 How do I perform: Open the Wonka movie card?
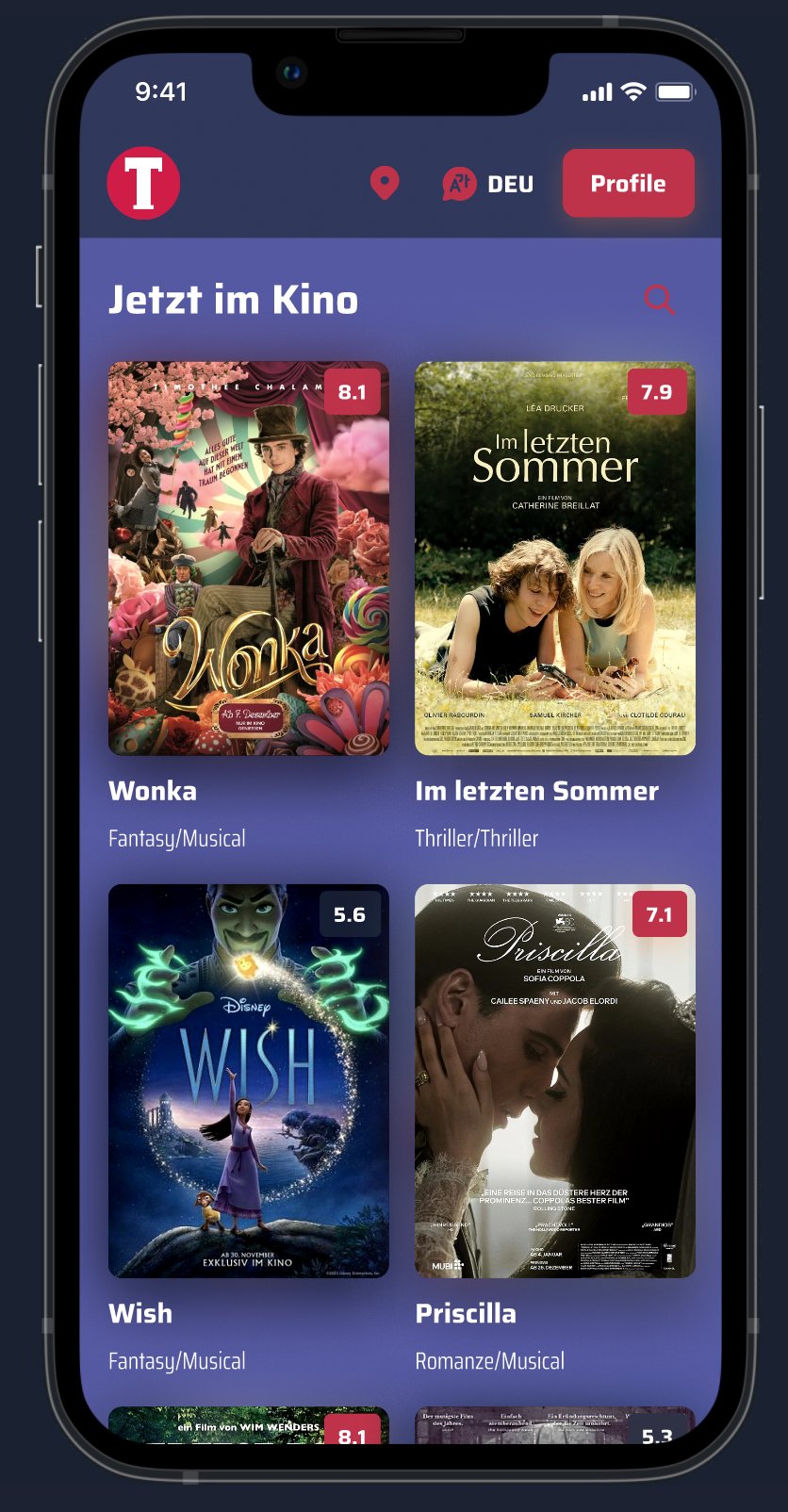[x=249, y=558]
